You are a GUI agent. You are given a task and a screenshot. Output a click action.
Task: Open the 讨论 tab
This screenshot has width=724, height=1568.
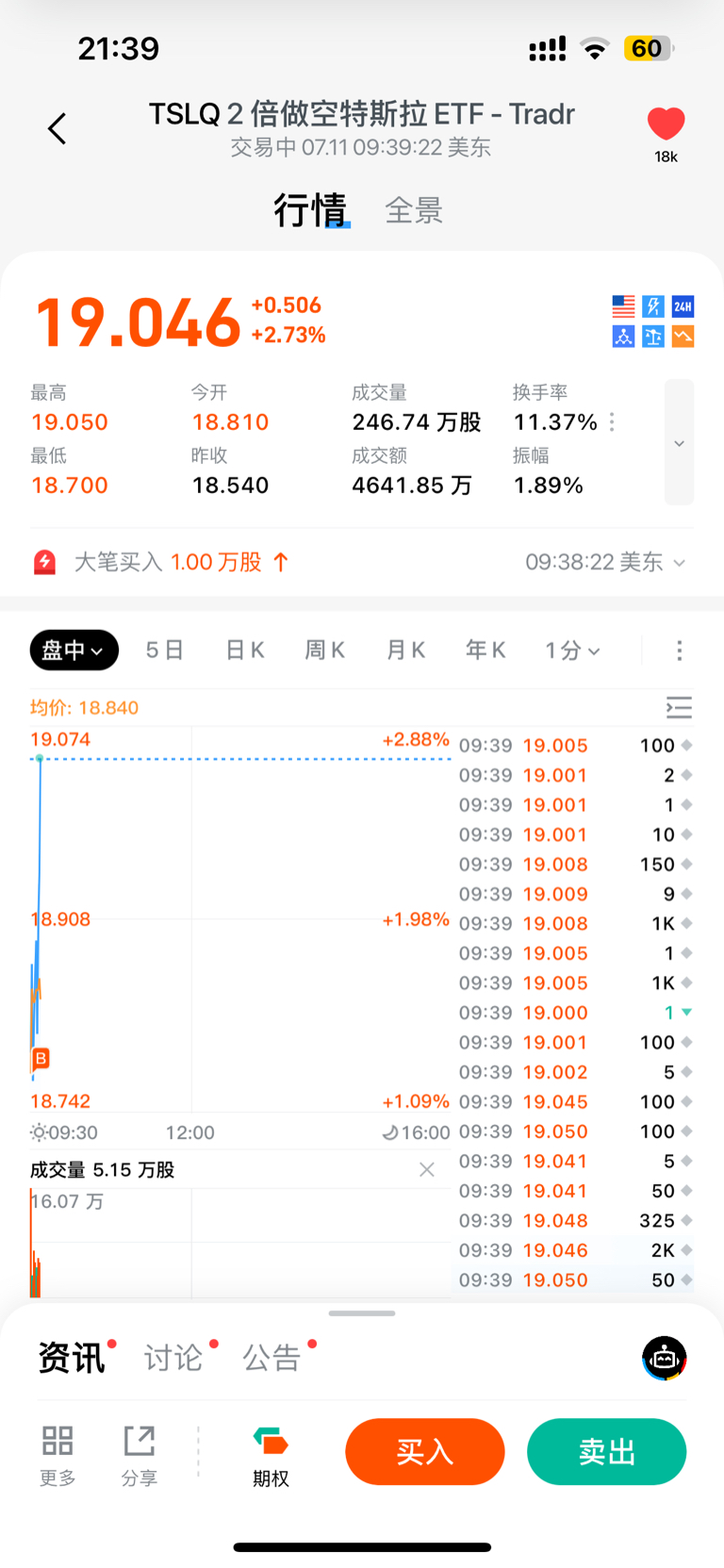pyautogui.click(x=173, y=1358)
